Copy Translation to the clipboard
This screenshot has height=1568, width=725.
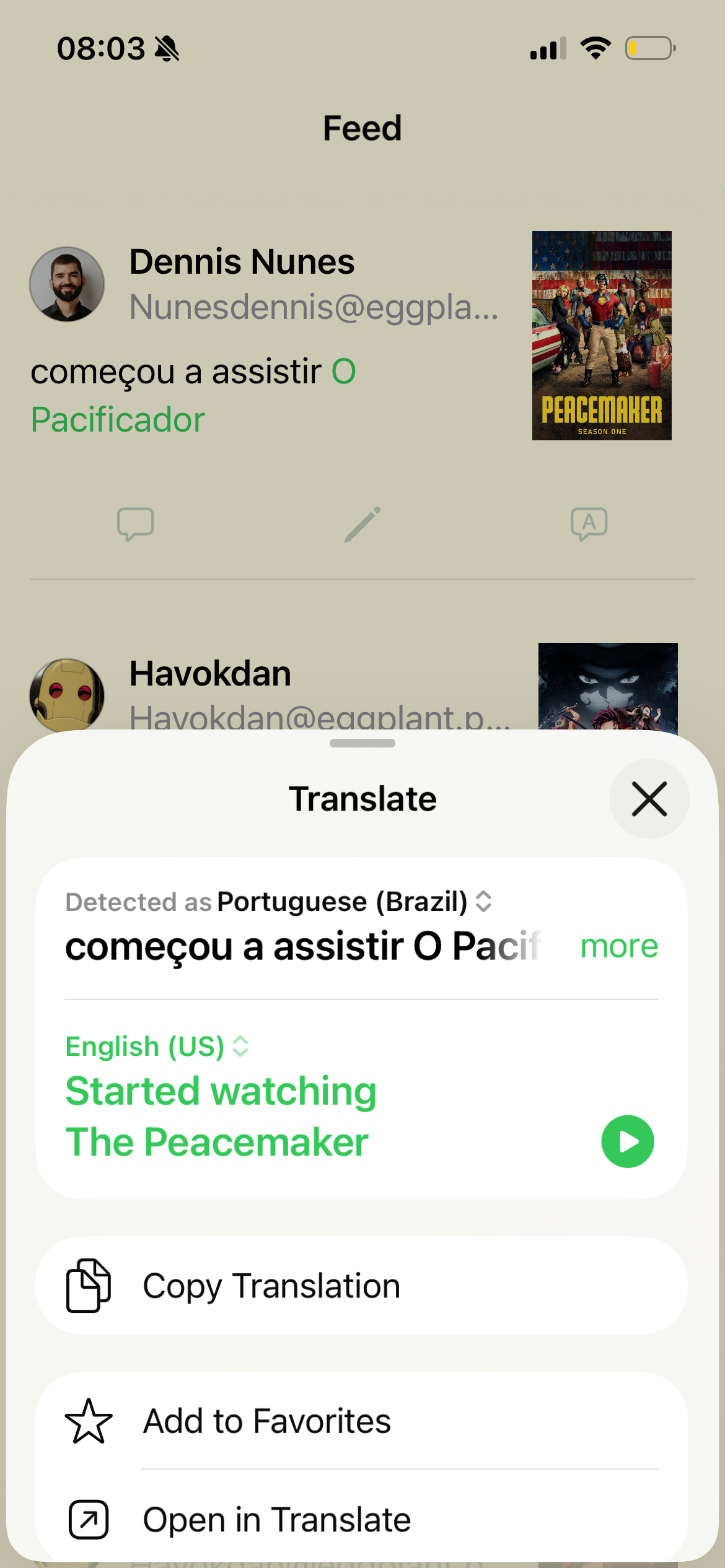362,1286
